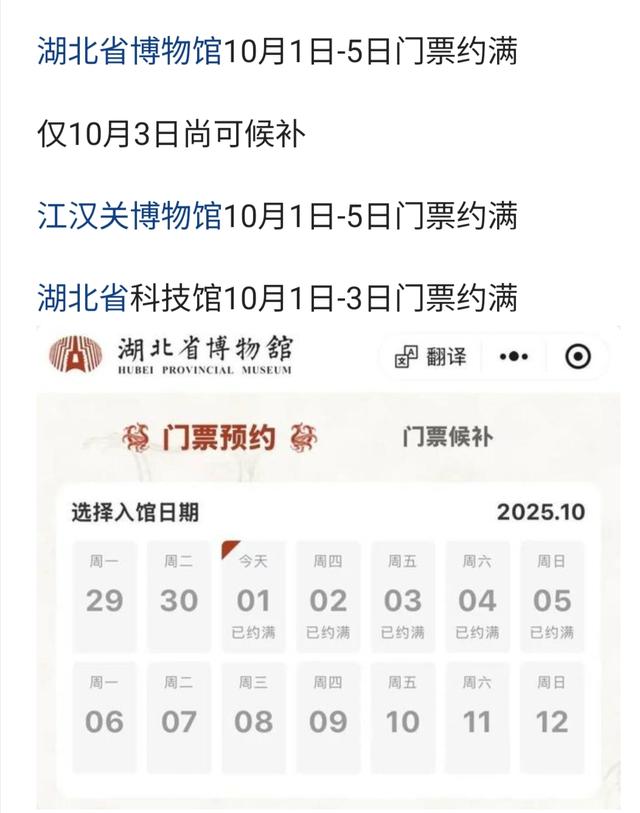The image size is (640, 813).
Task: Open the 湖北省博物馆 blue link
Action: (129, 51)
